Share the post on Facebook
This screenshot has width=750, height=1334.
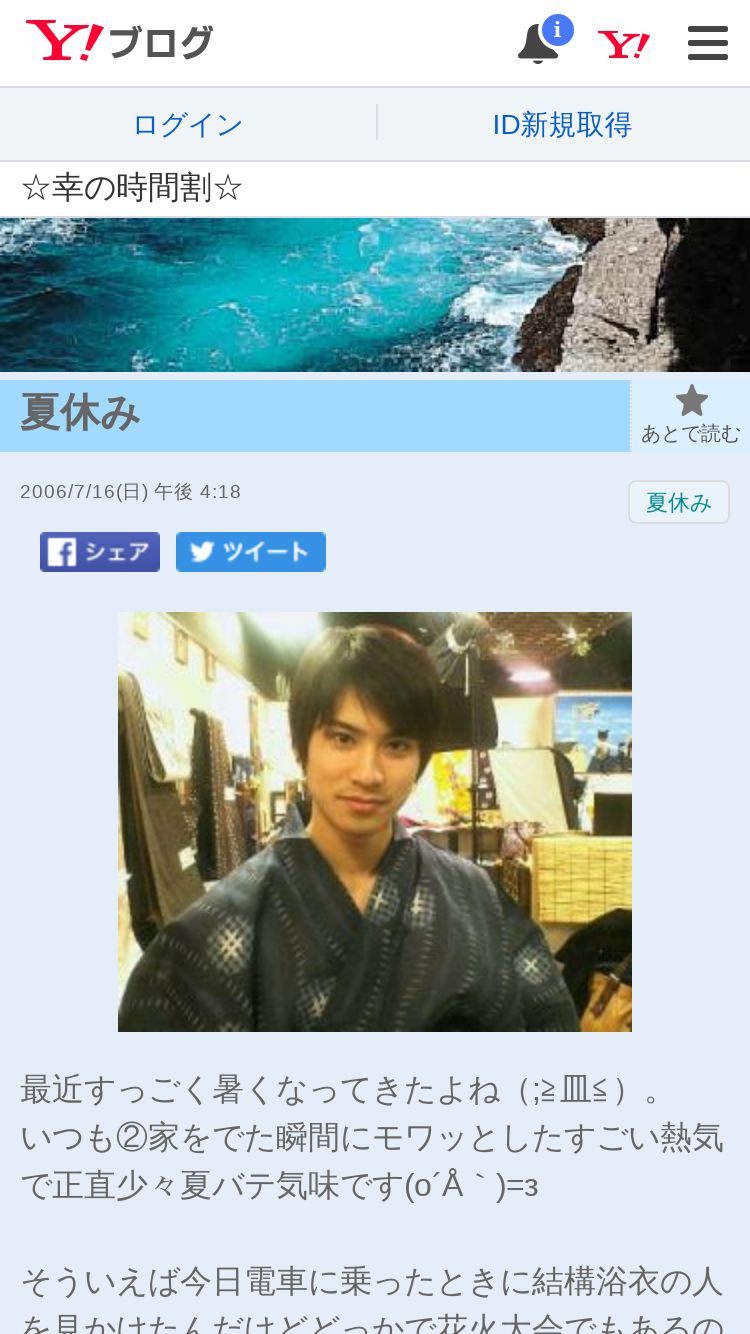click(100, 552)
